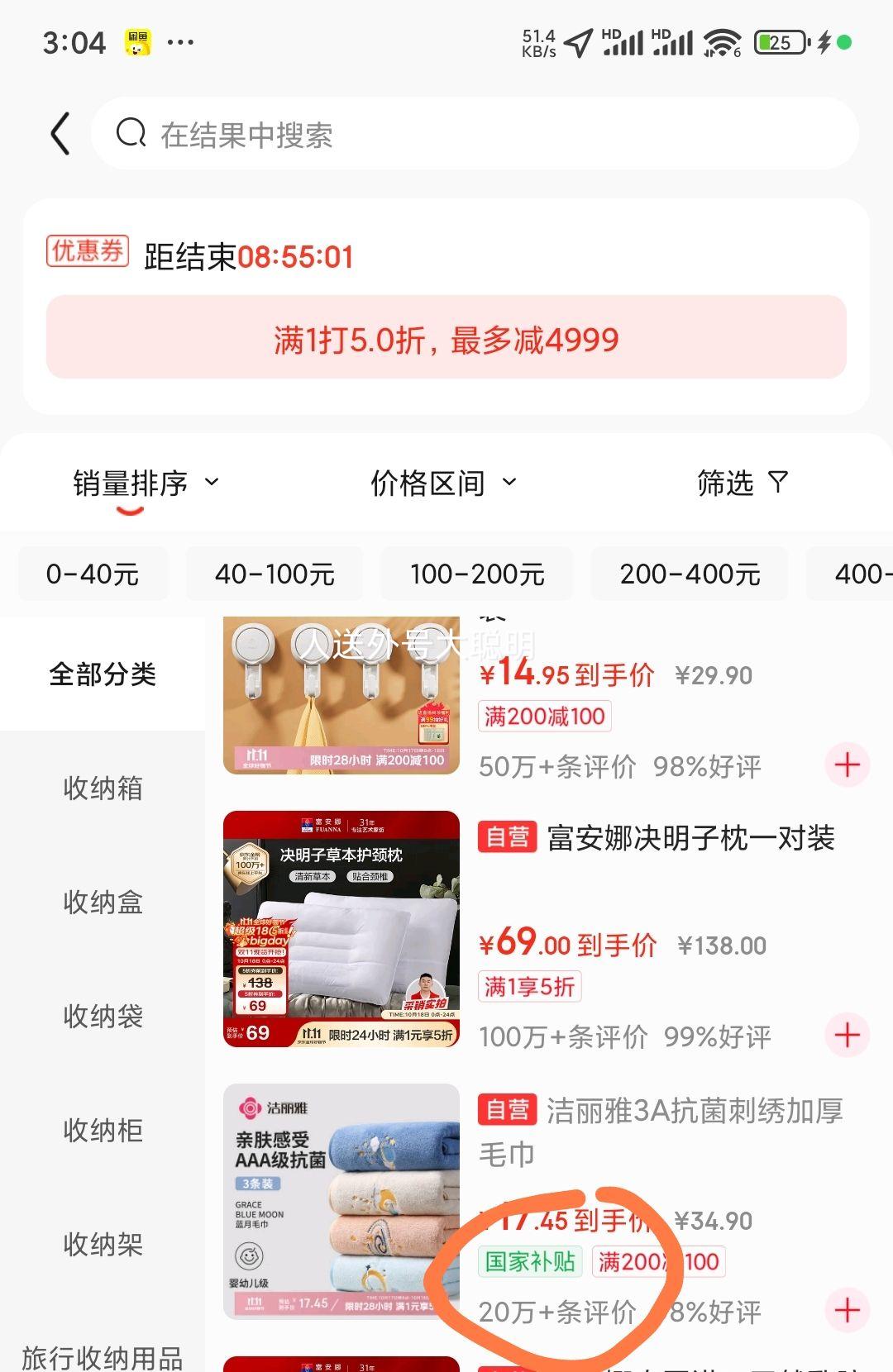893x1372 pixels.
Task: Expand the 价格区间 dropdown
Action: pyautogui.click(x=443, y=484)
